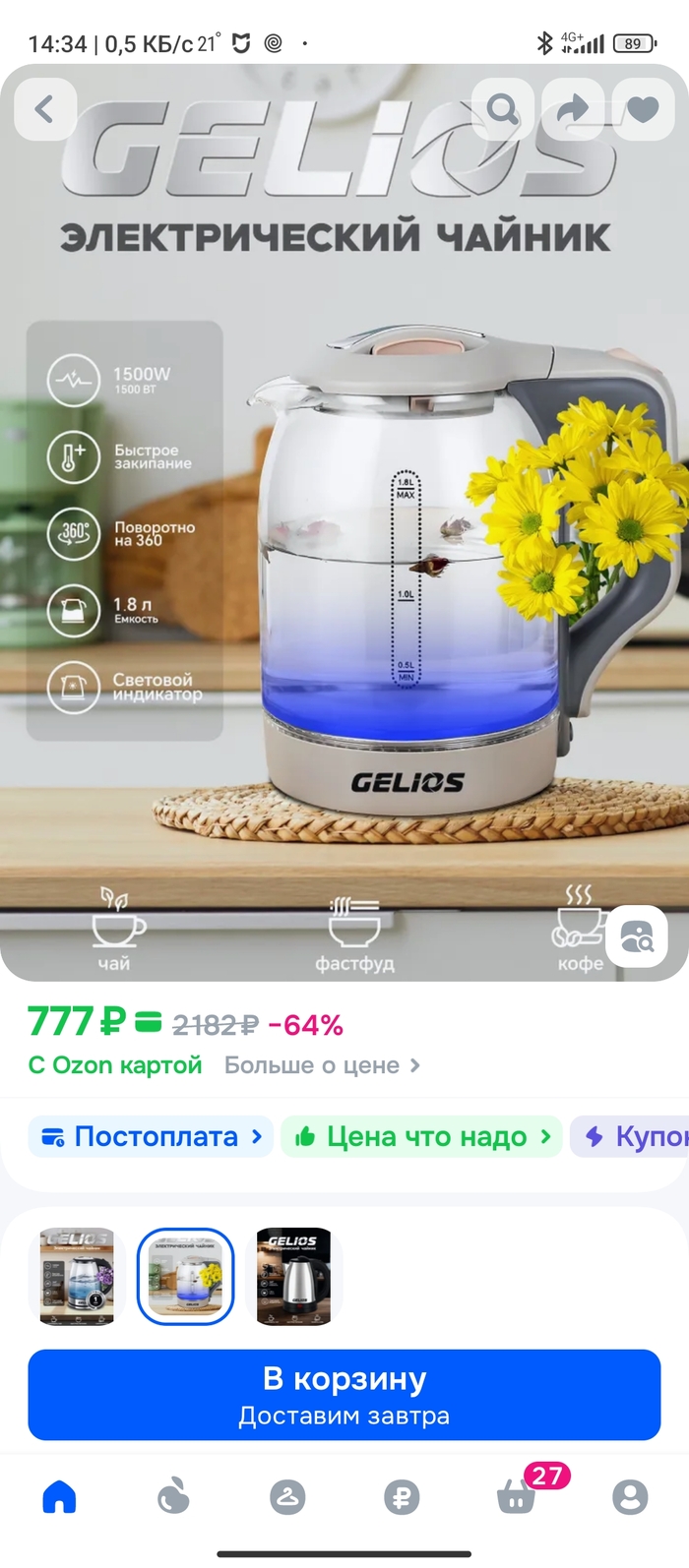The image size is (689, 1568).
Task: Add the kettle to favorites with the heart
Action: click(643, 108)
